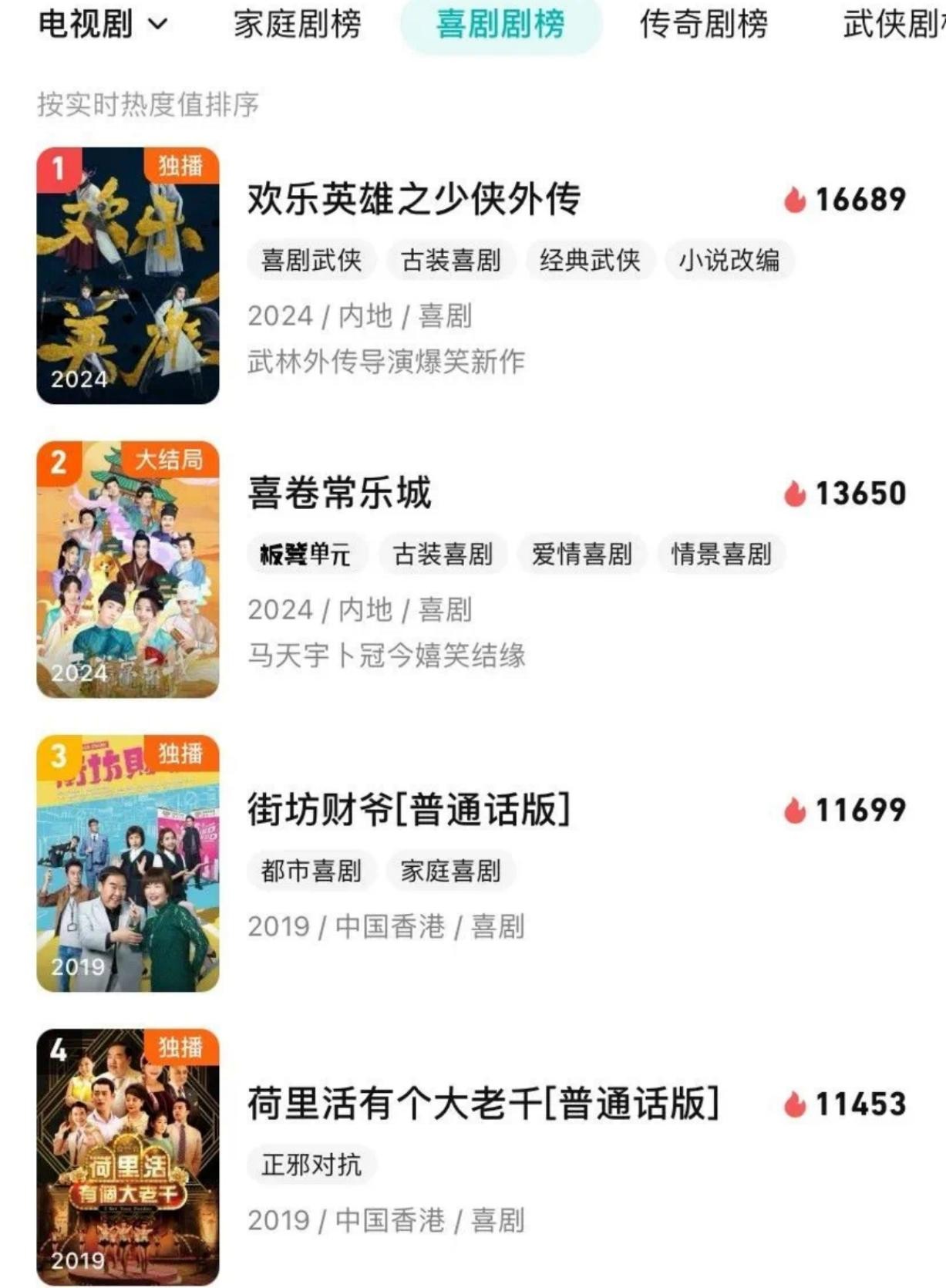Open 街坊财爷[普通话版] show details
This screenshot has height=1288, width=946.
click(x=409, y=810)
